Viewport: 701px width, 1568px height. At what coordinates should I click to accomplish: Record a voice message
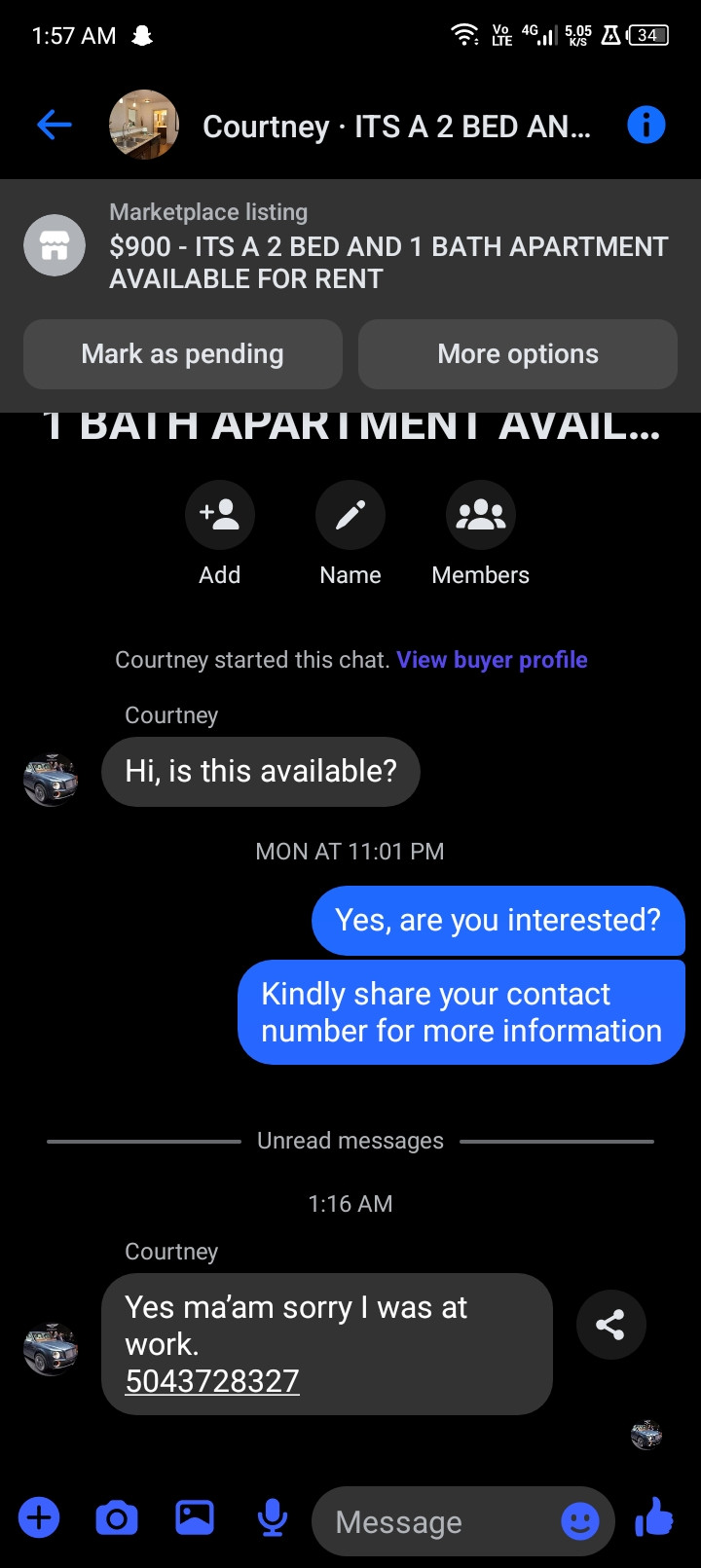pos(273,1518)
